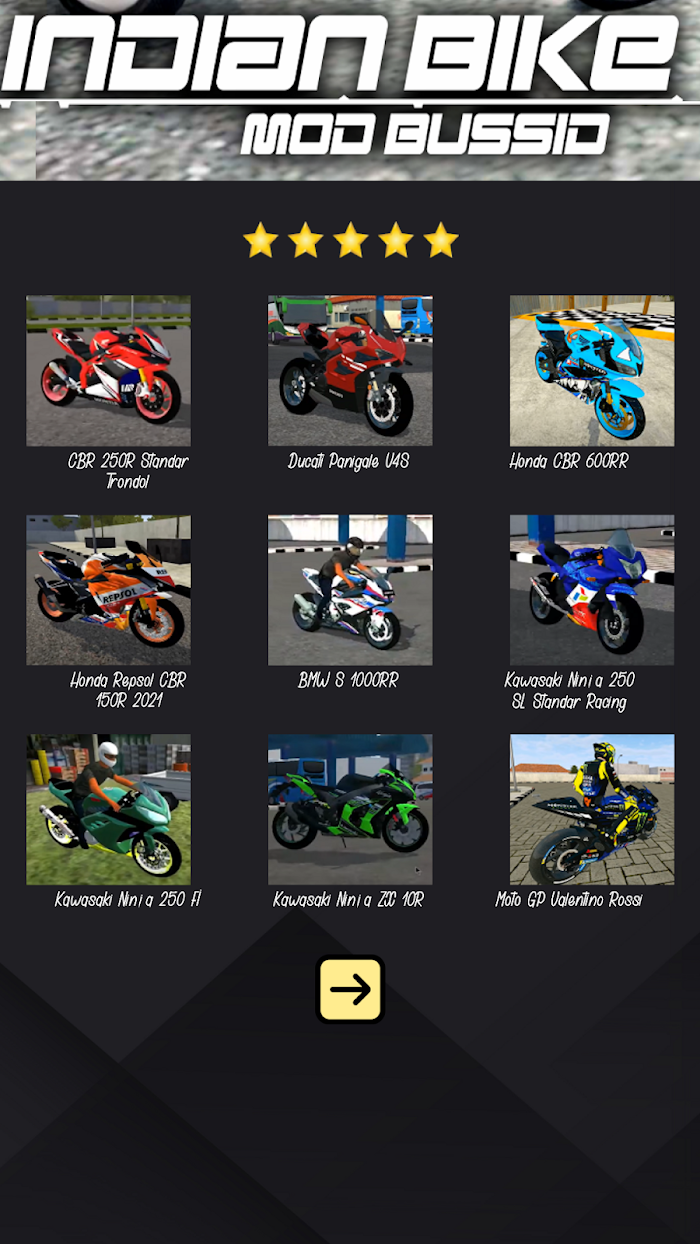Open the Kawasaki Ninja ZX 10R tile
Image resolution: width=700 pixels, height=1244 pixels.
click(x=350, y=810)
